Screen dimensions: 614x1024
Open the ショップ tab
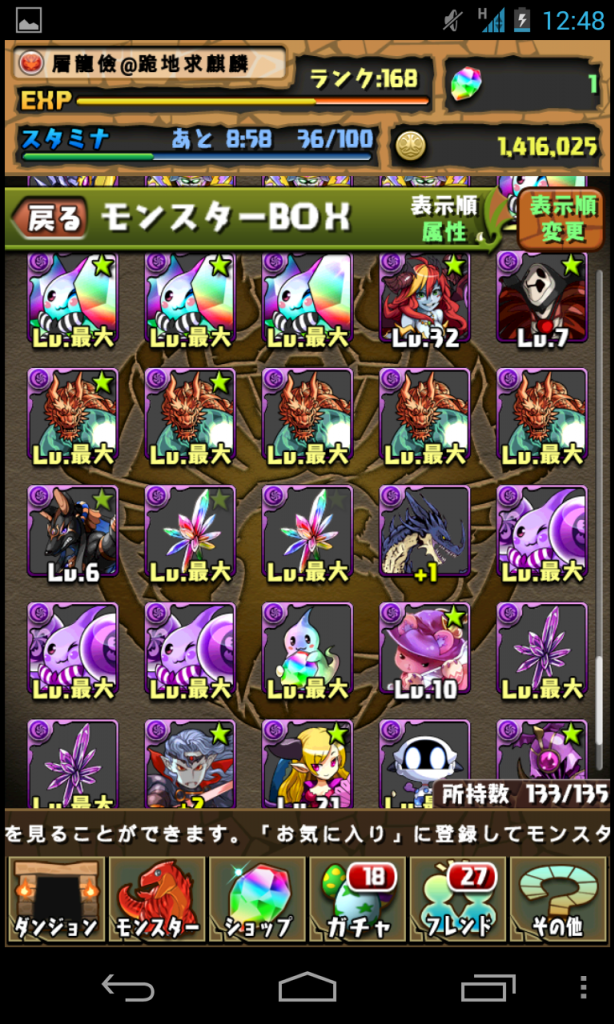click(257, 899)
